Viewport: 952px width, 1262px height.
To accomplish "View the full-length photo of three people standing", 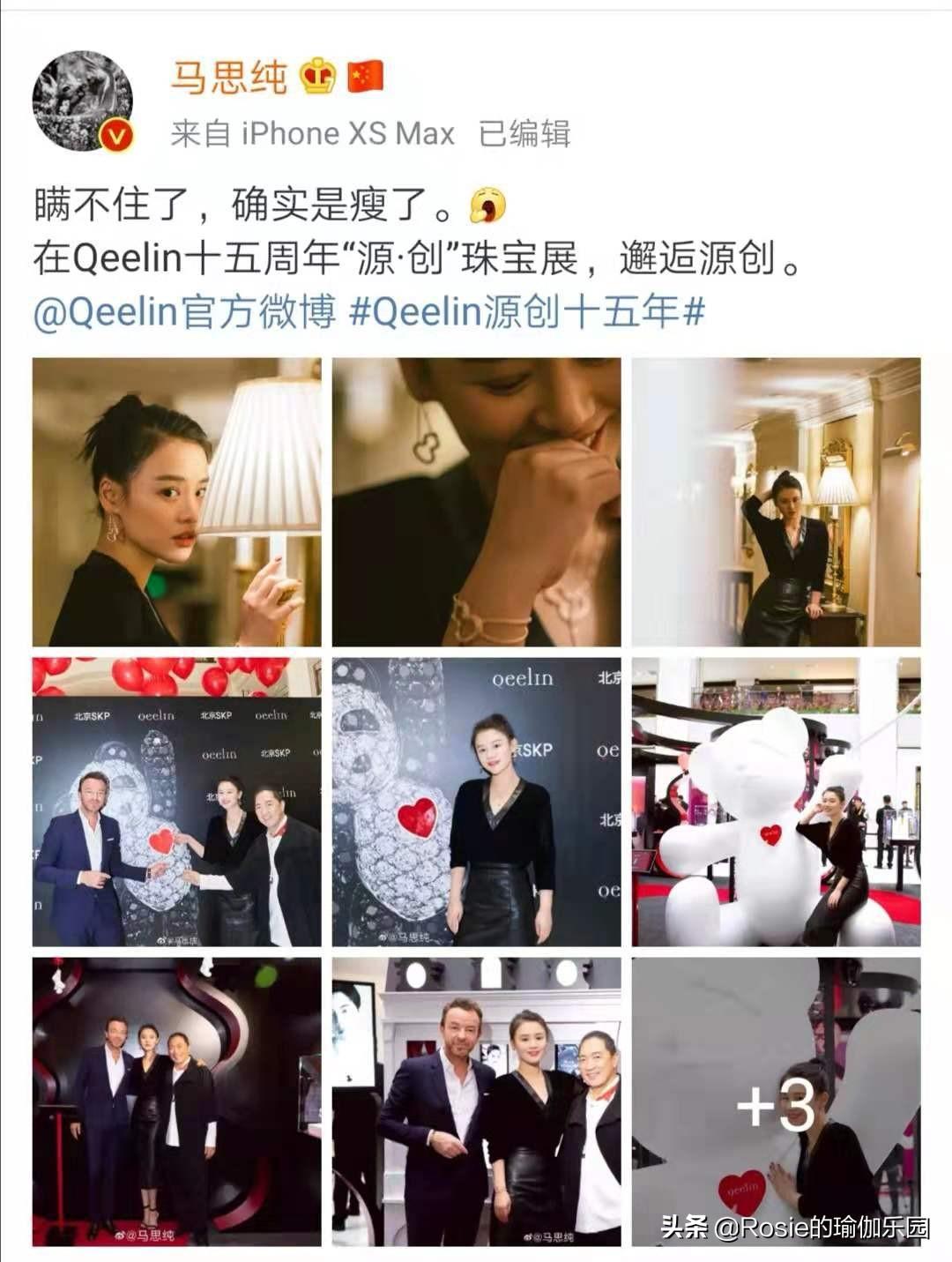I will pos(176,1101).
